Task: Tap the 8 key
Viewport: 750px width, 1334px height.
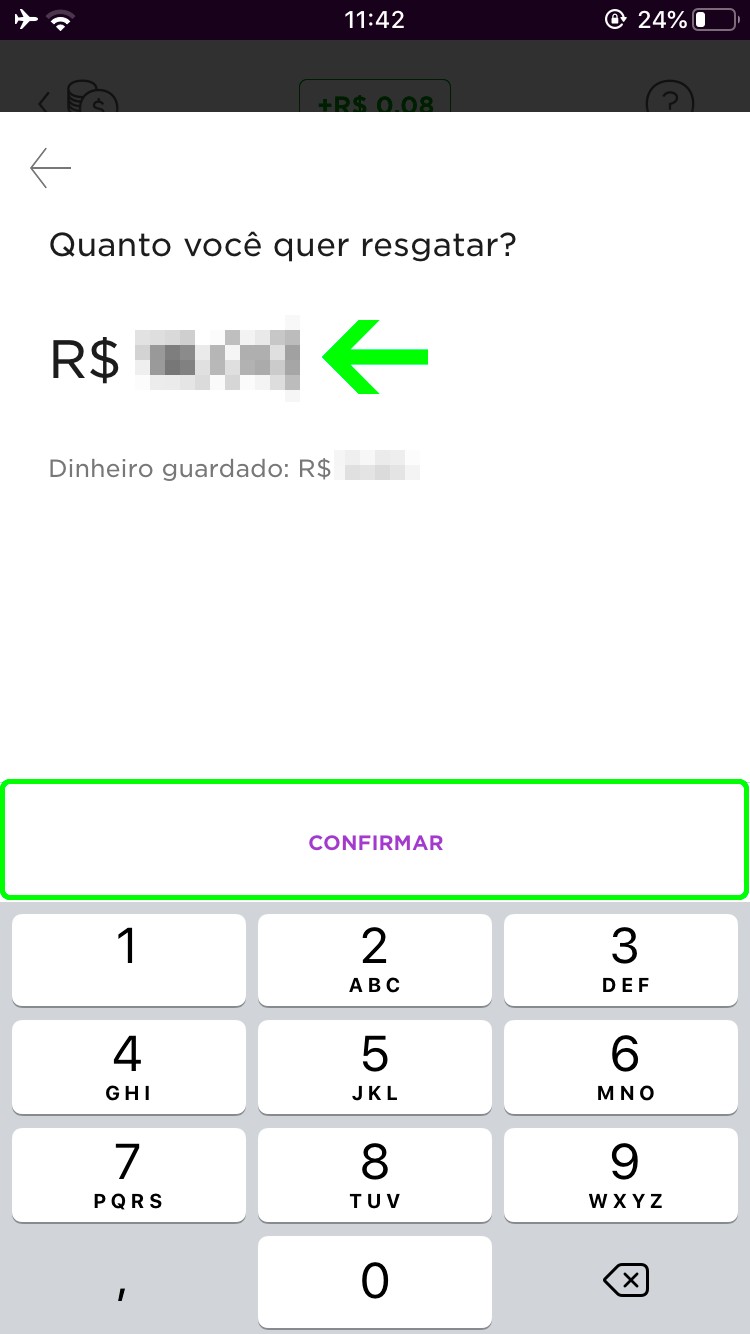Action: [x=375, y=1174]
